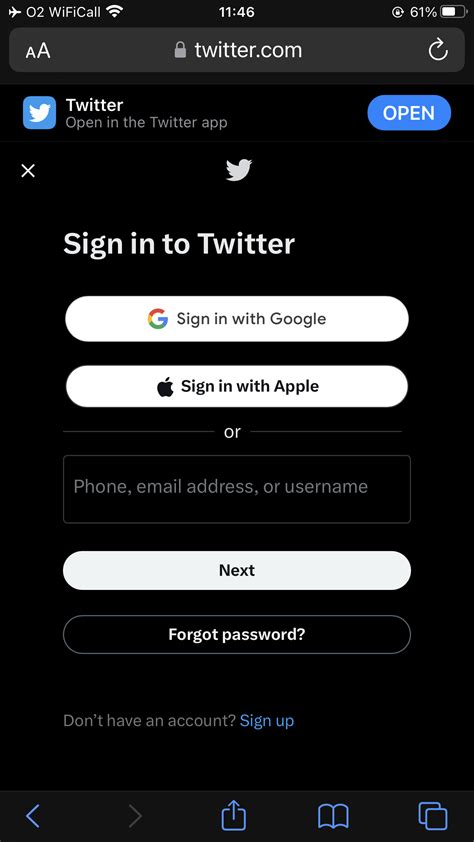
Task: Sign in with Google
Action: point(237,318)
